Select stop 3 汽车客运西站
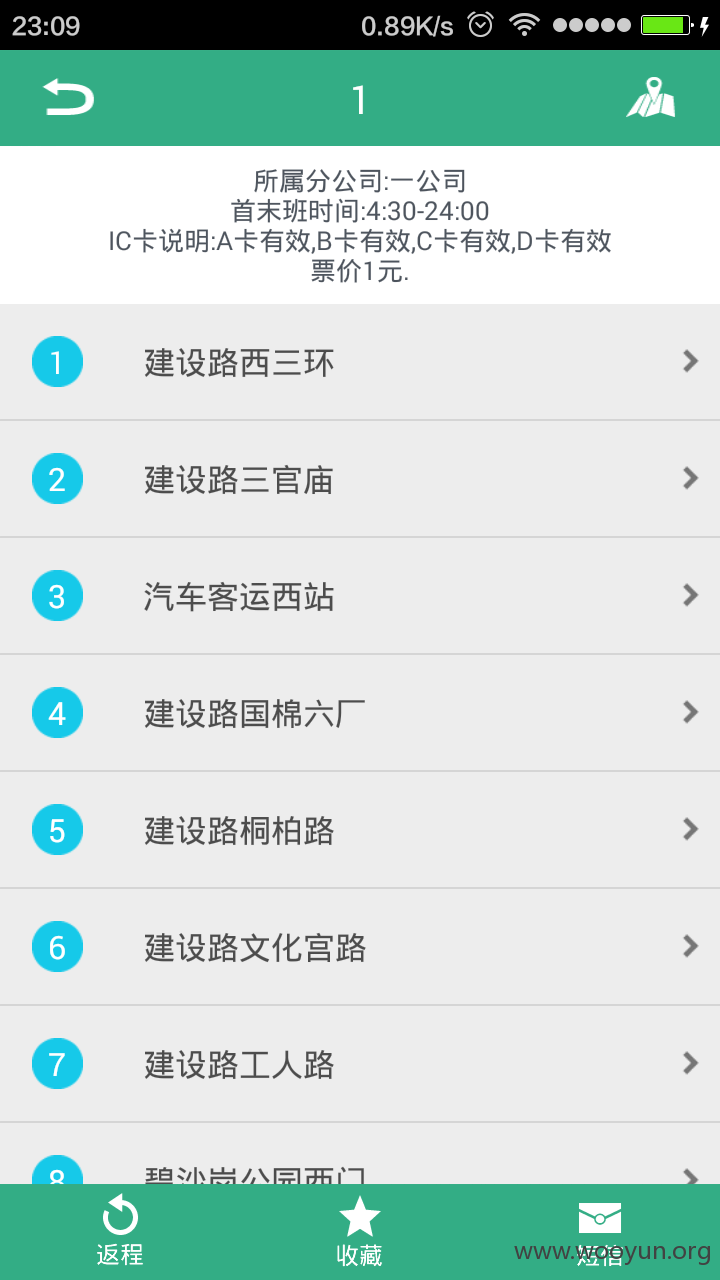The image size is (720, 1280). point(360,596)
